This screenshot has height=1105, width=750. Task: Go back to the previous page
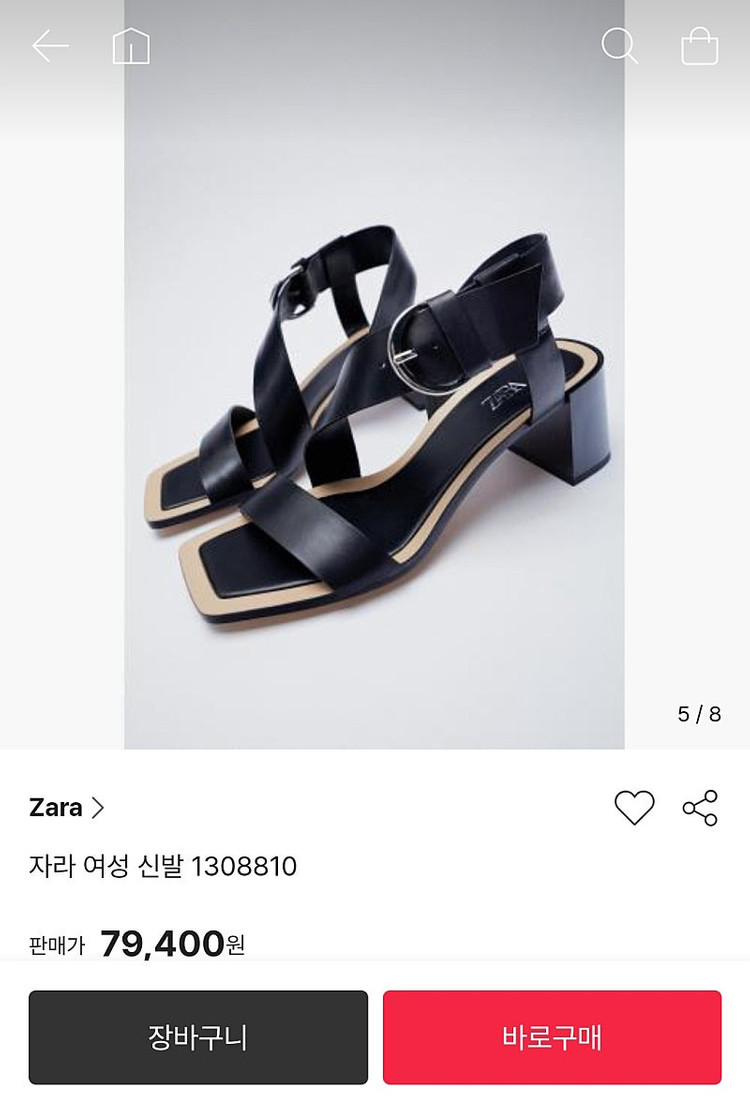pyautogui.click(x=50, y=46)
